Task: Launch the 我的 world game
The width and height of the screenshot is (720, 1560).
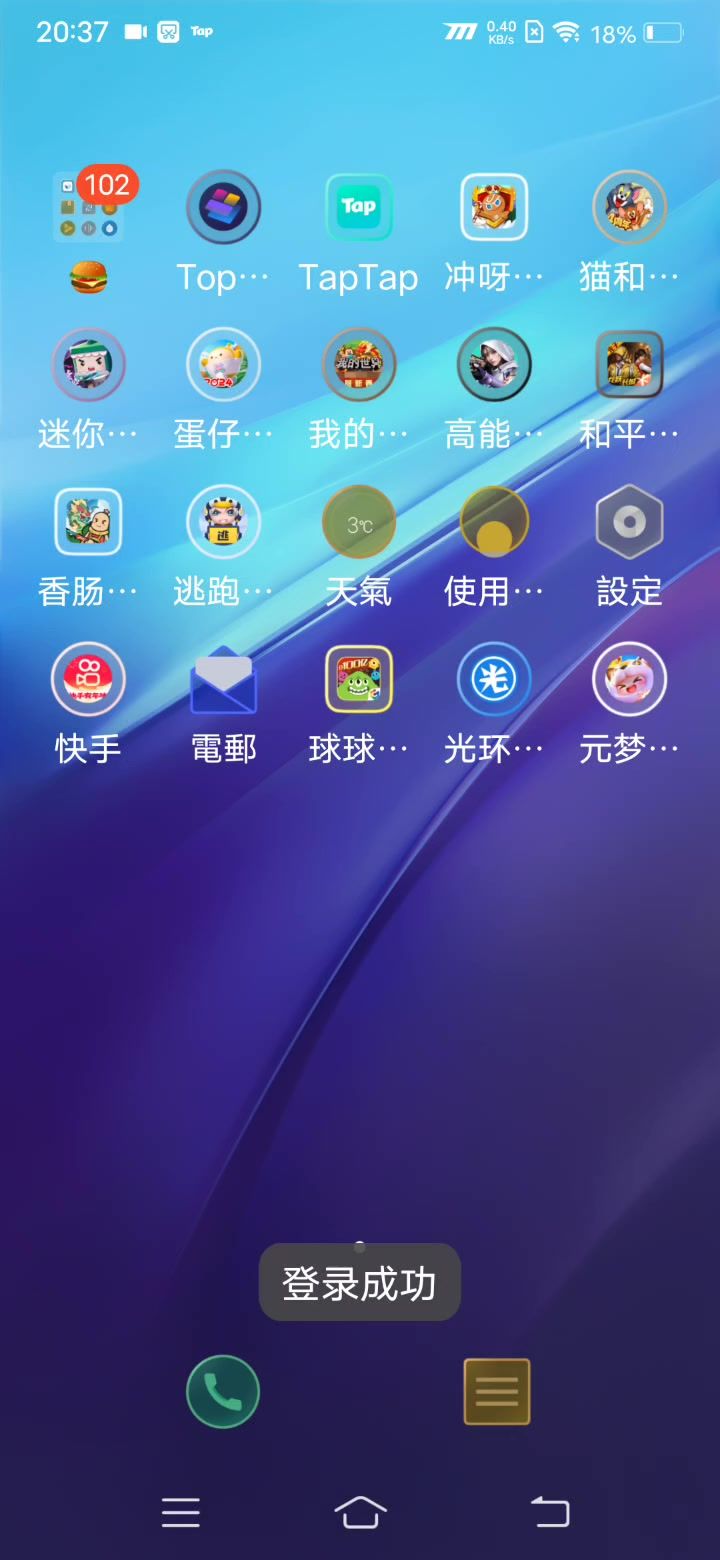Action: click(359, 365)
